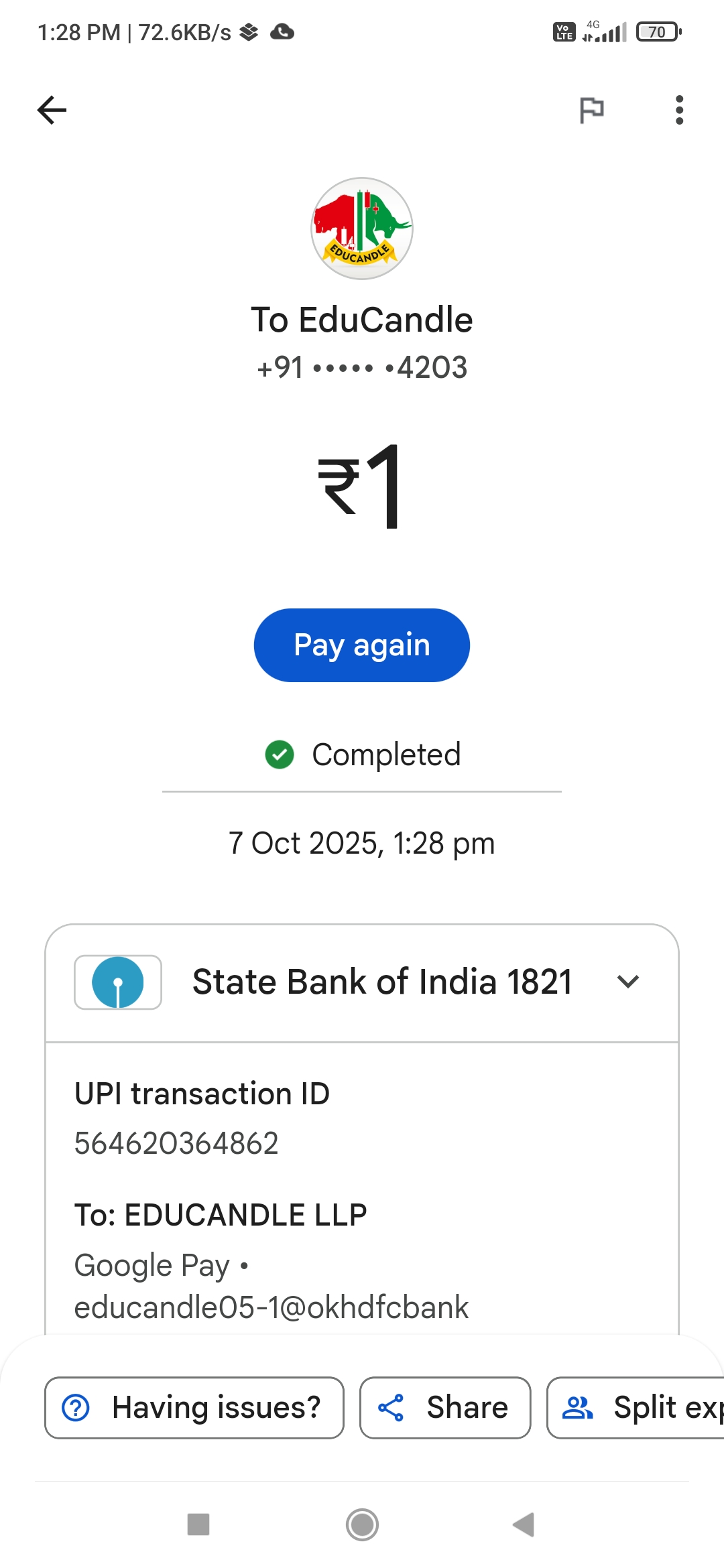The image size is (724, 1568).
Task: Report this transaction with the flag icon
Action: coord(591,111)
